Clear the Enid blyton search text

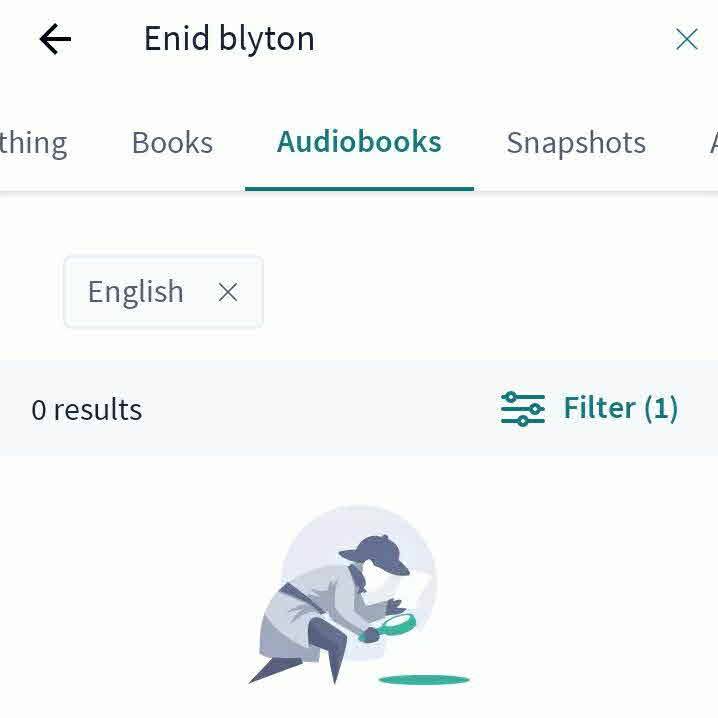pos(686,40)
